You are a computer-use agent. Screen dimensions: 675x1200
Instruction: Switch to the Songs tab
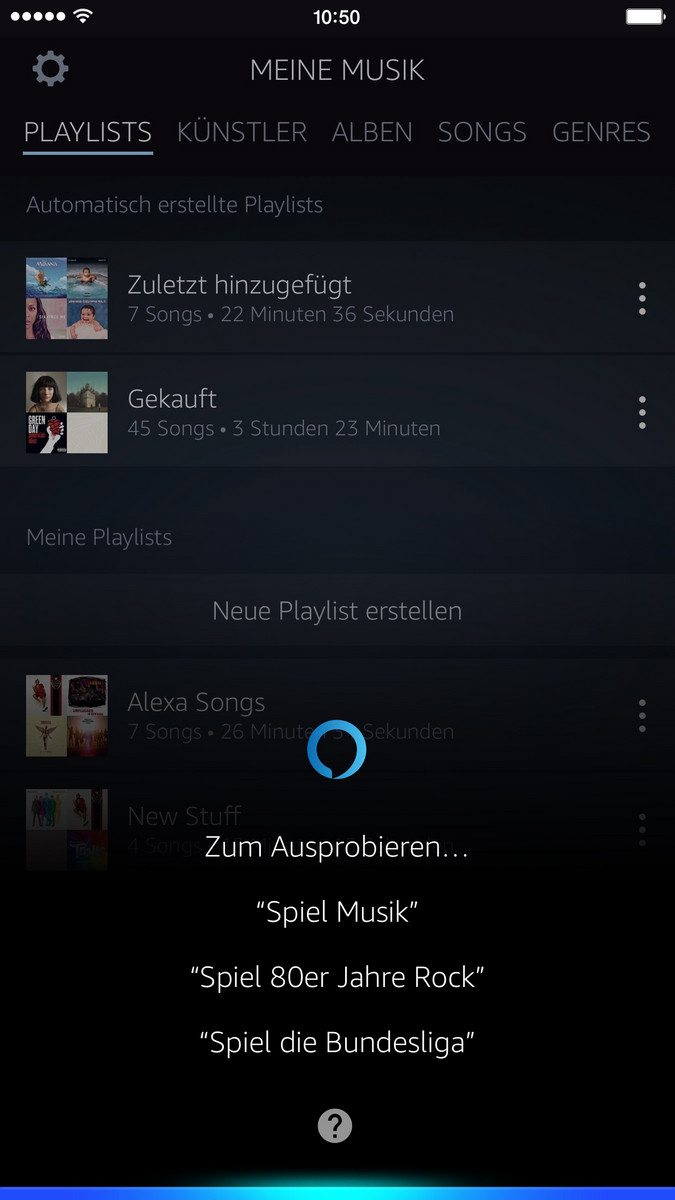[482, 132]
